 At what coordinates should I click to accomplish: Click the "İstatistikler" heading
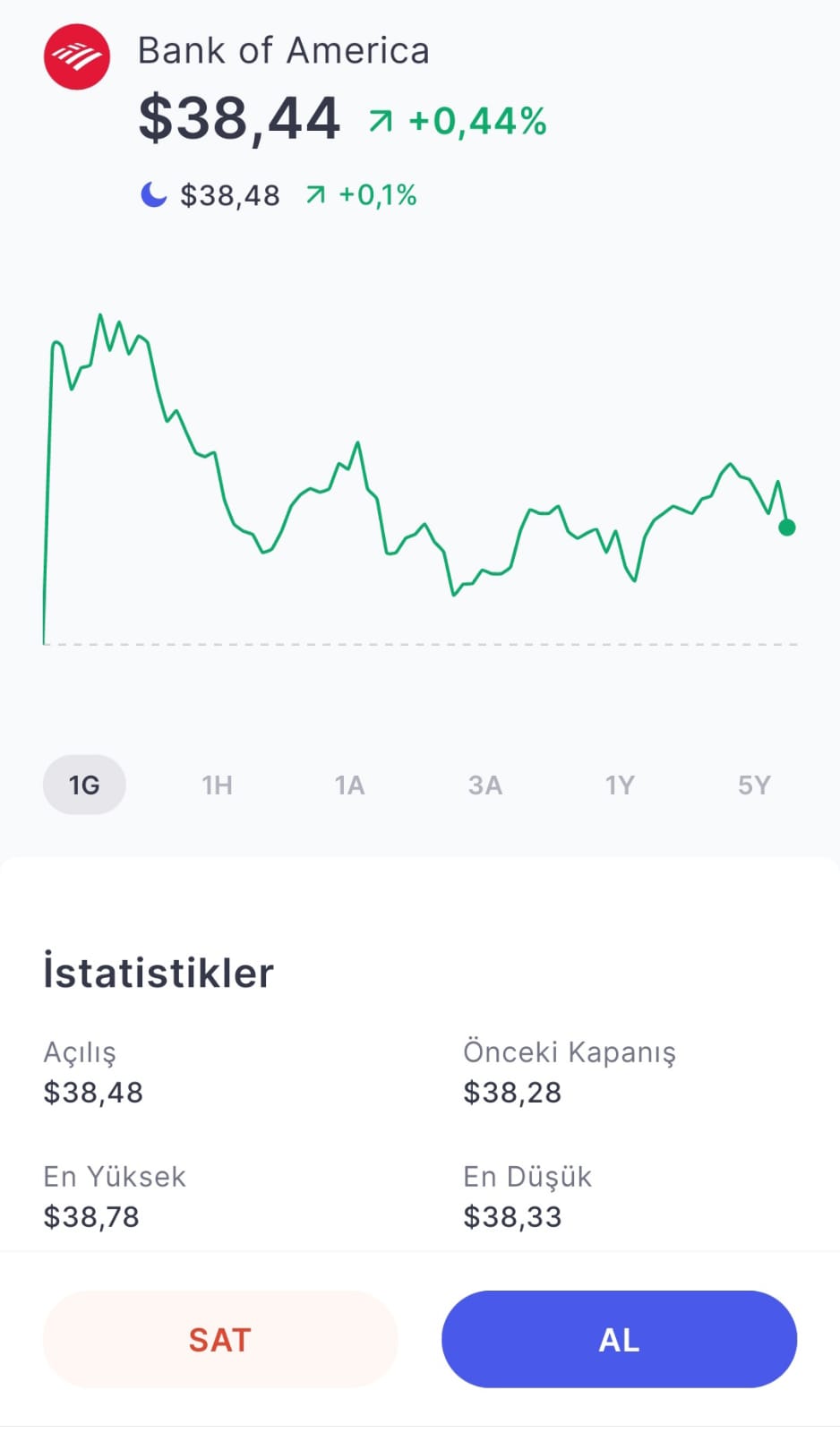[x=159, y=972]
